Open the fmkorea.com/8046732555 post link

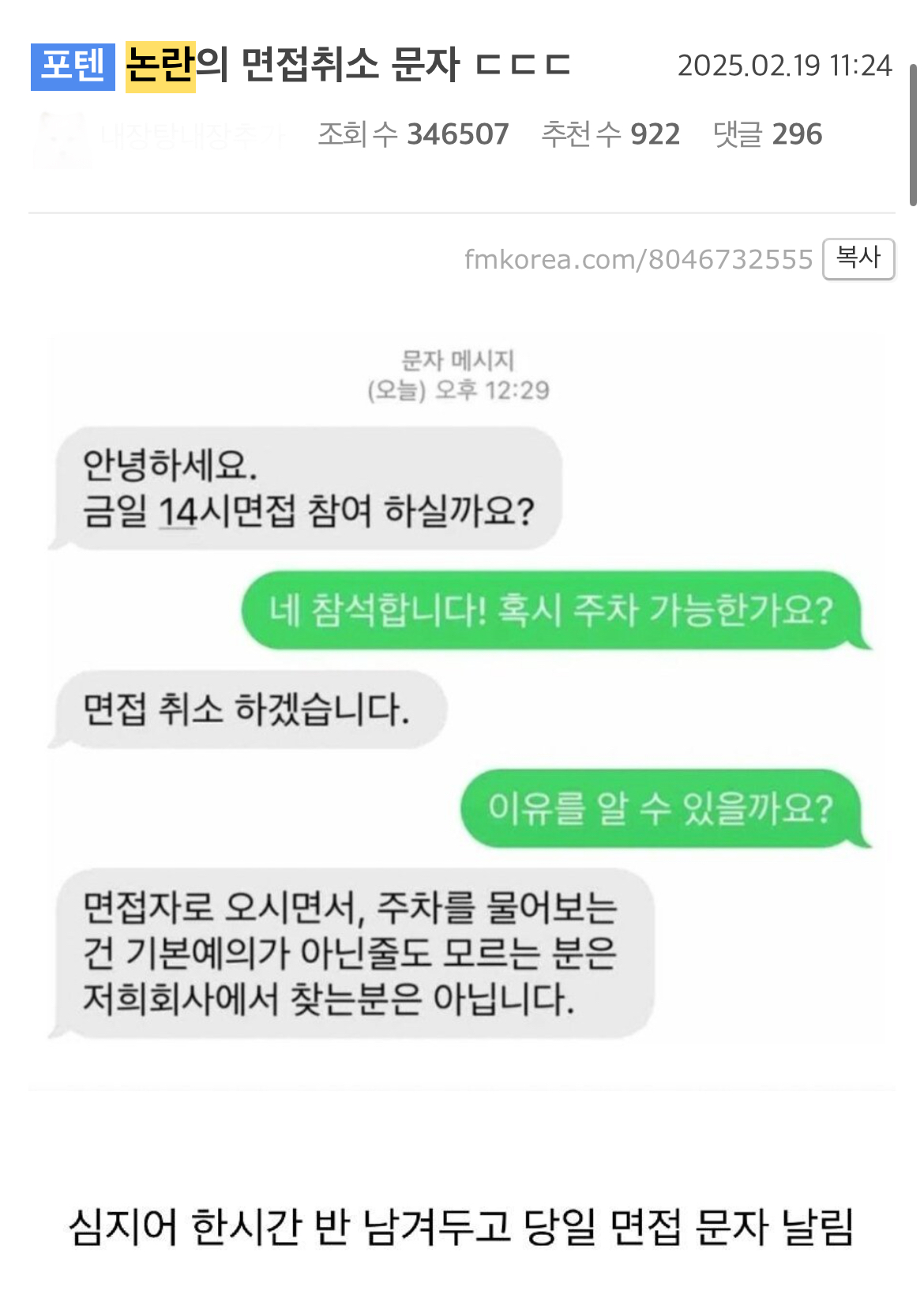click(x=637, y=259)
